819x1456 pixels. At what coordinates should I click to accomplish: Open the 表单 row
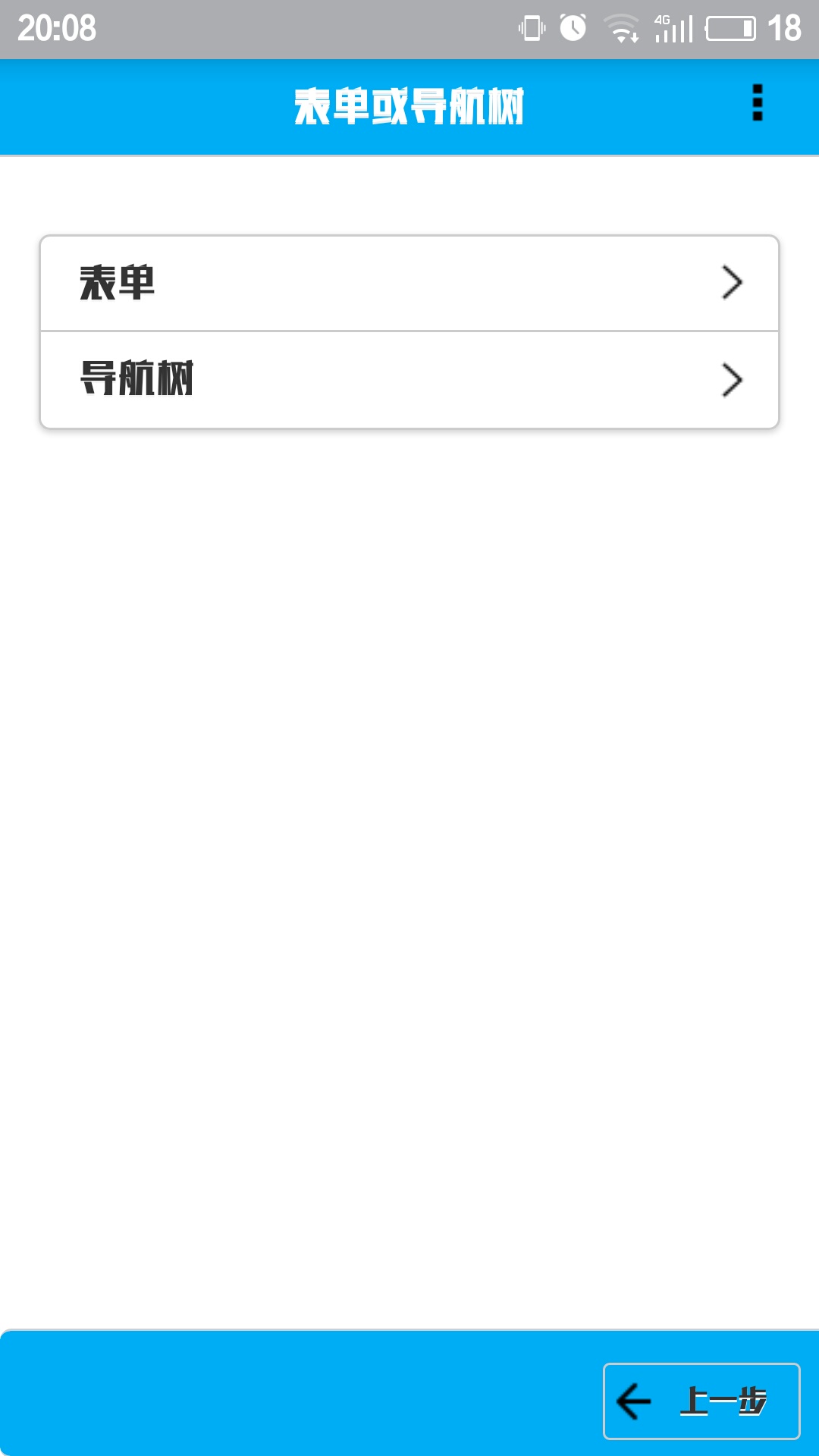pos(409,284)
